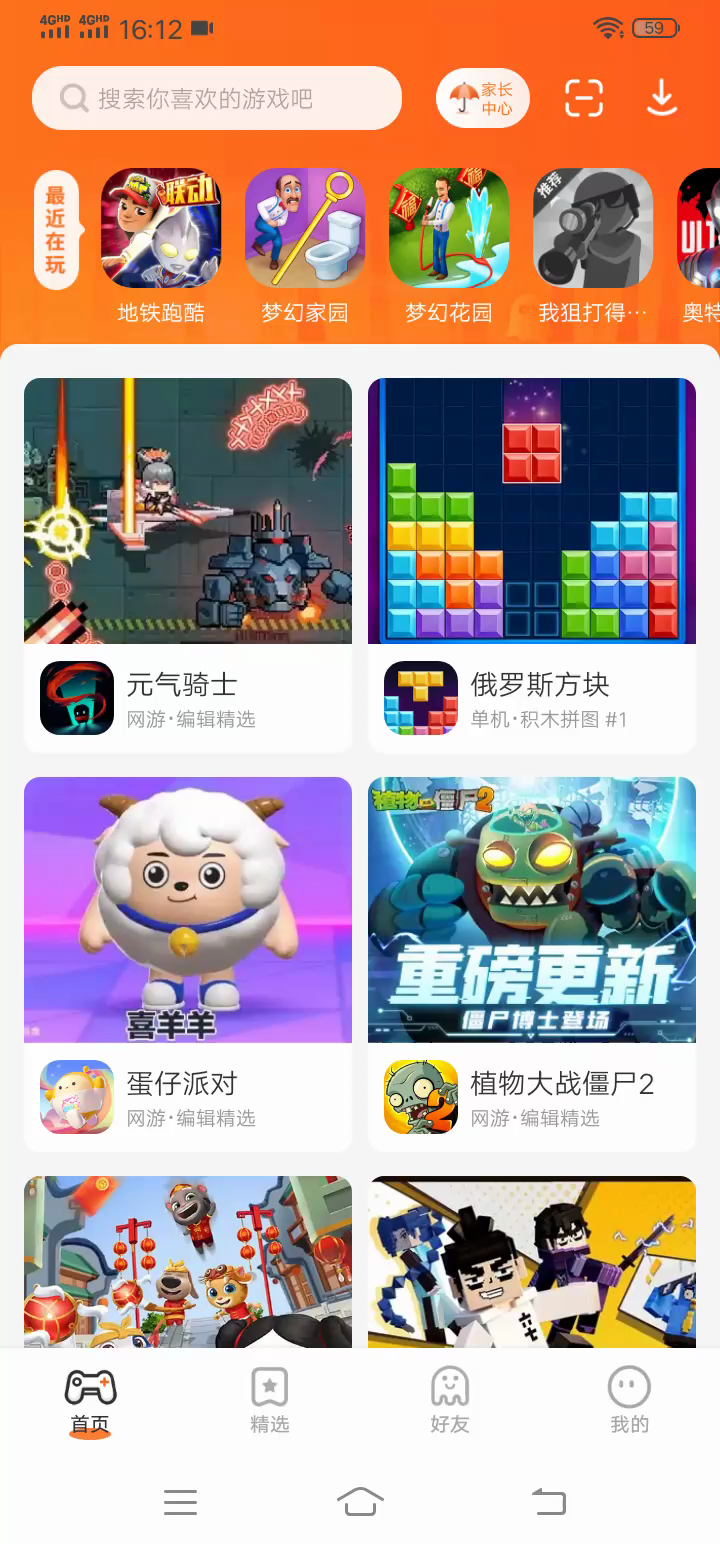Switch to the 精选 tab

270,1400
